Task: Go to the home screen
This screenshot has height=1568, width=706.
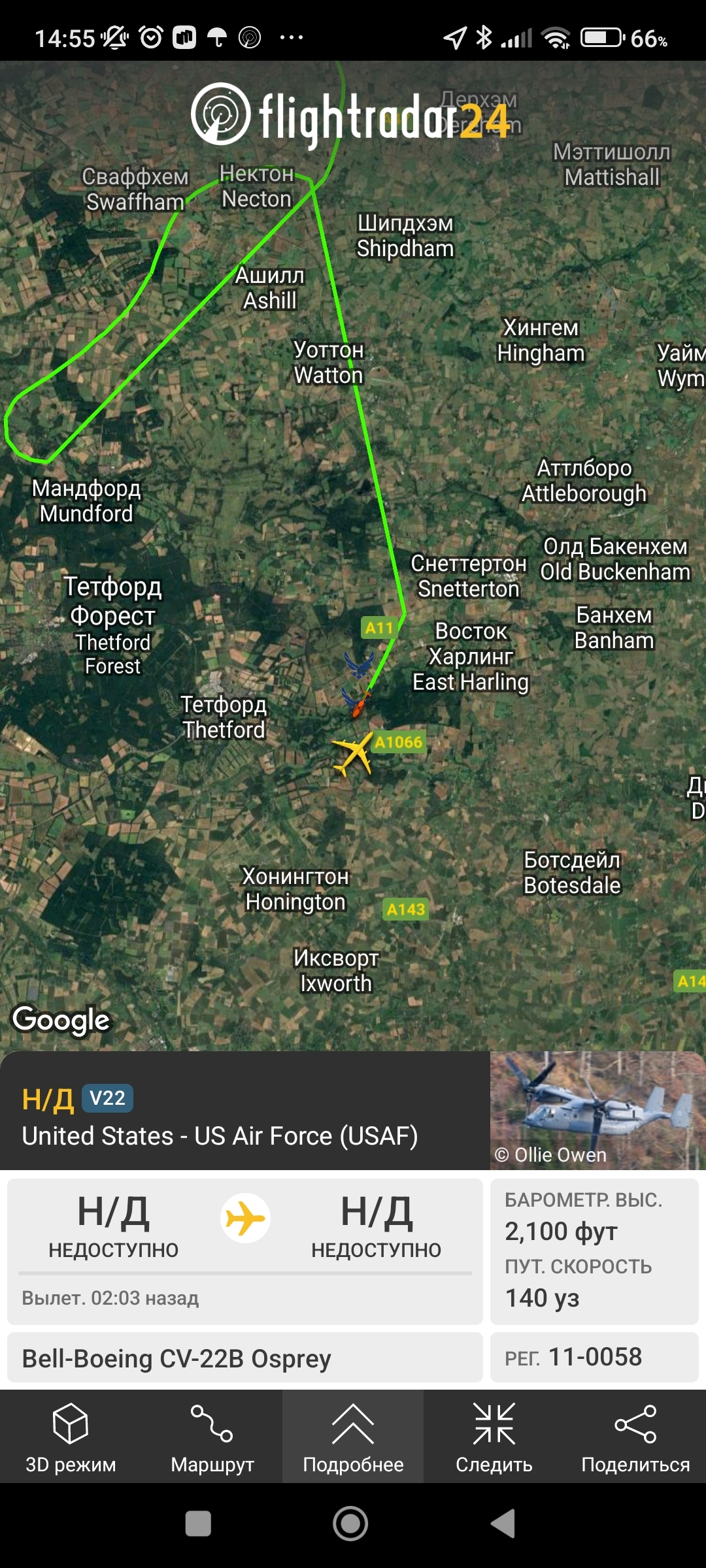Action: pyautogui.click(x=351, y=1524)
